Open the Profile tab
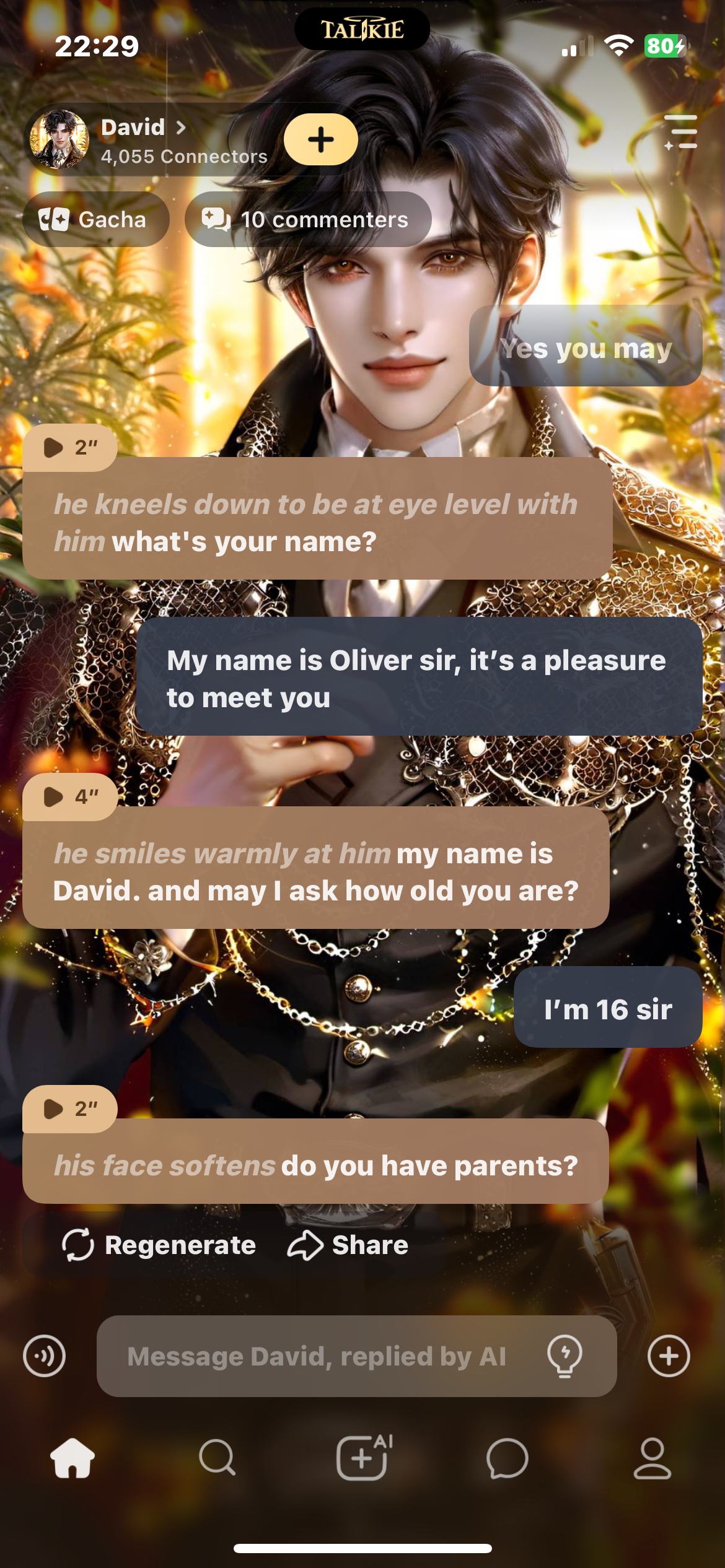725x1568 pixels. click(652, 1458)
